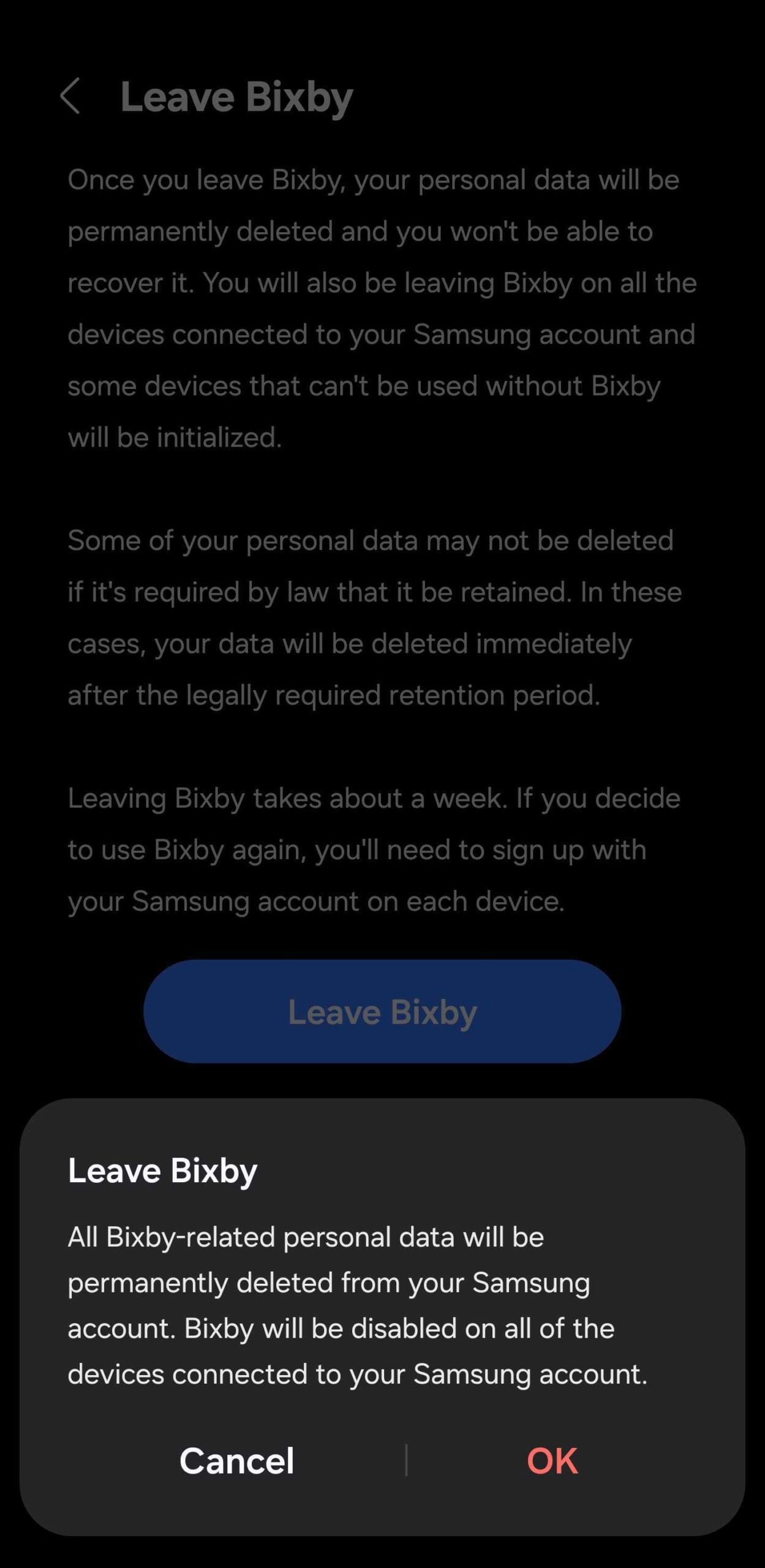Tap the blue Leave Bixby button
This screenshot has height=1568, width=765.
tap(382, 1012)
